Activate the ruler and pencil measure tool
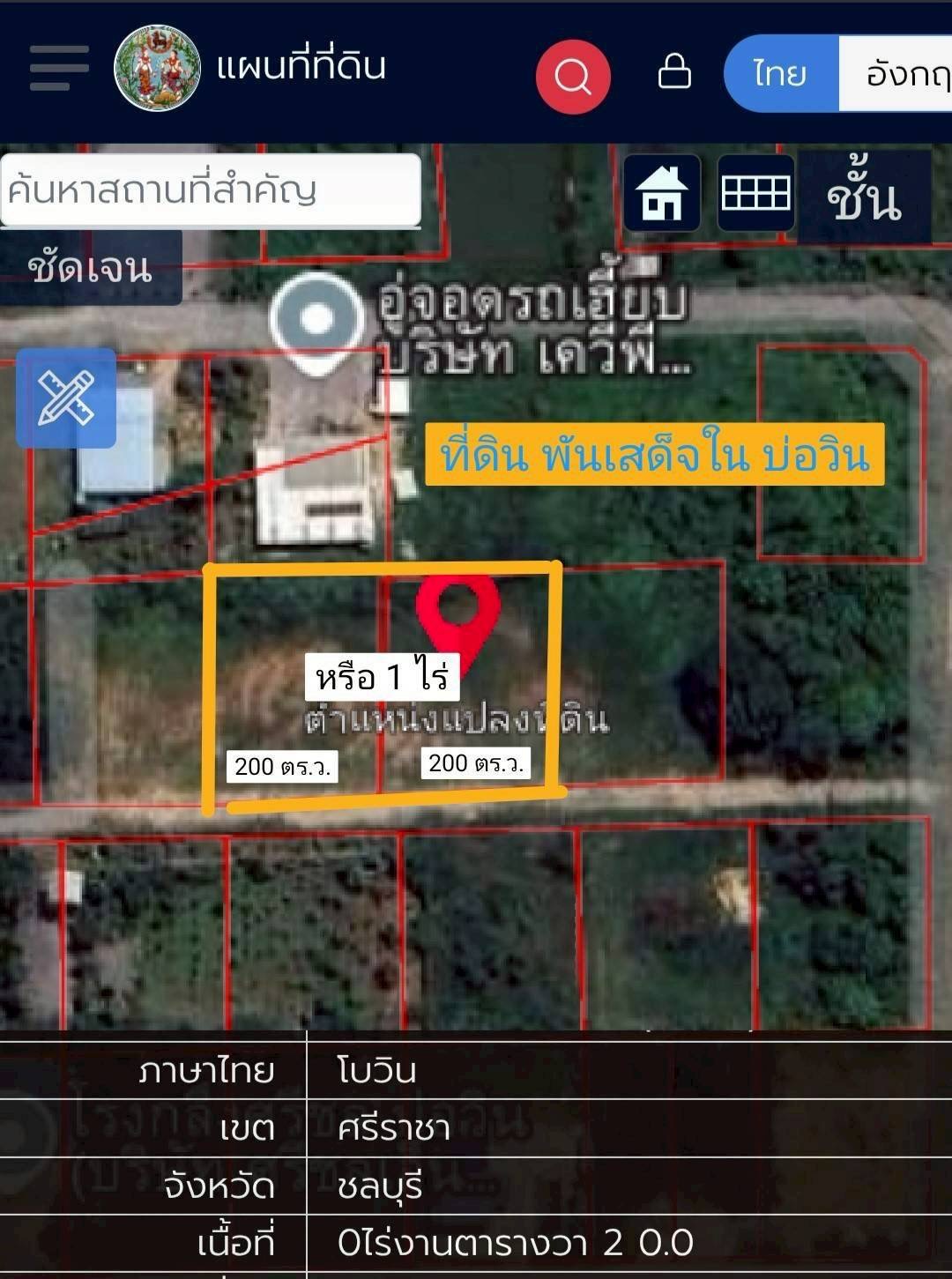This screenshot has width=952, height=1279. 66,398
